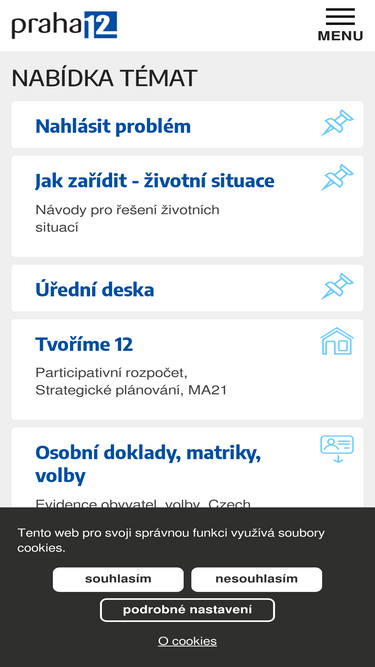Screen dimensions: 375x667
Task: Open the Úřední deska card
Action: tap(187, 288)
